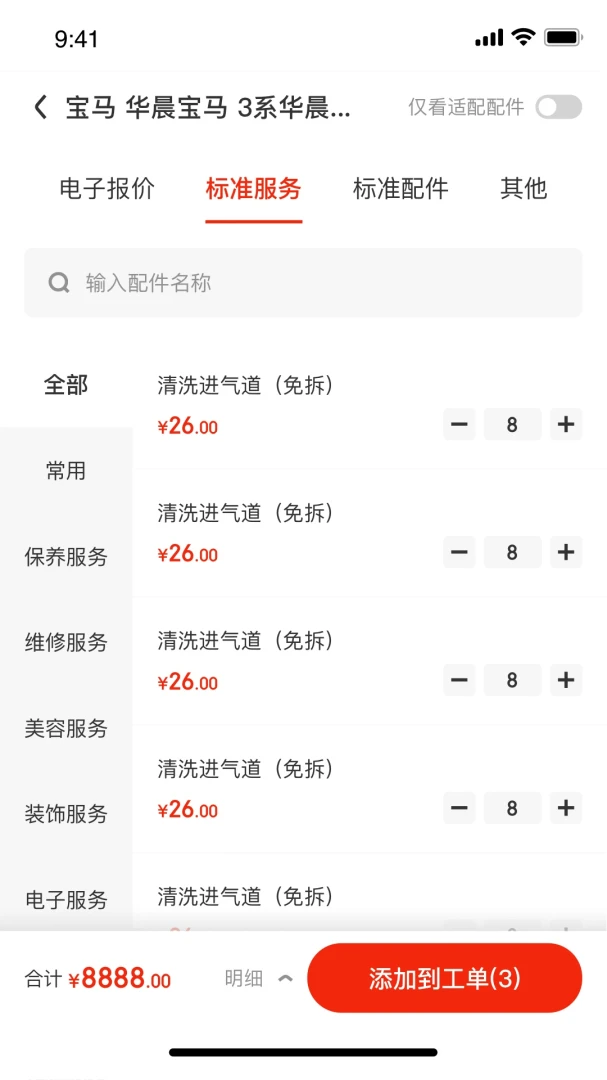Open the 装饰服务 category
The image size is (607, 1080).
tap(66, 814)
